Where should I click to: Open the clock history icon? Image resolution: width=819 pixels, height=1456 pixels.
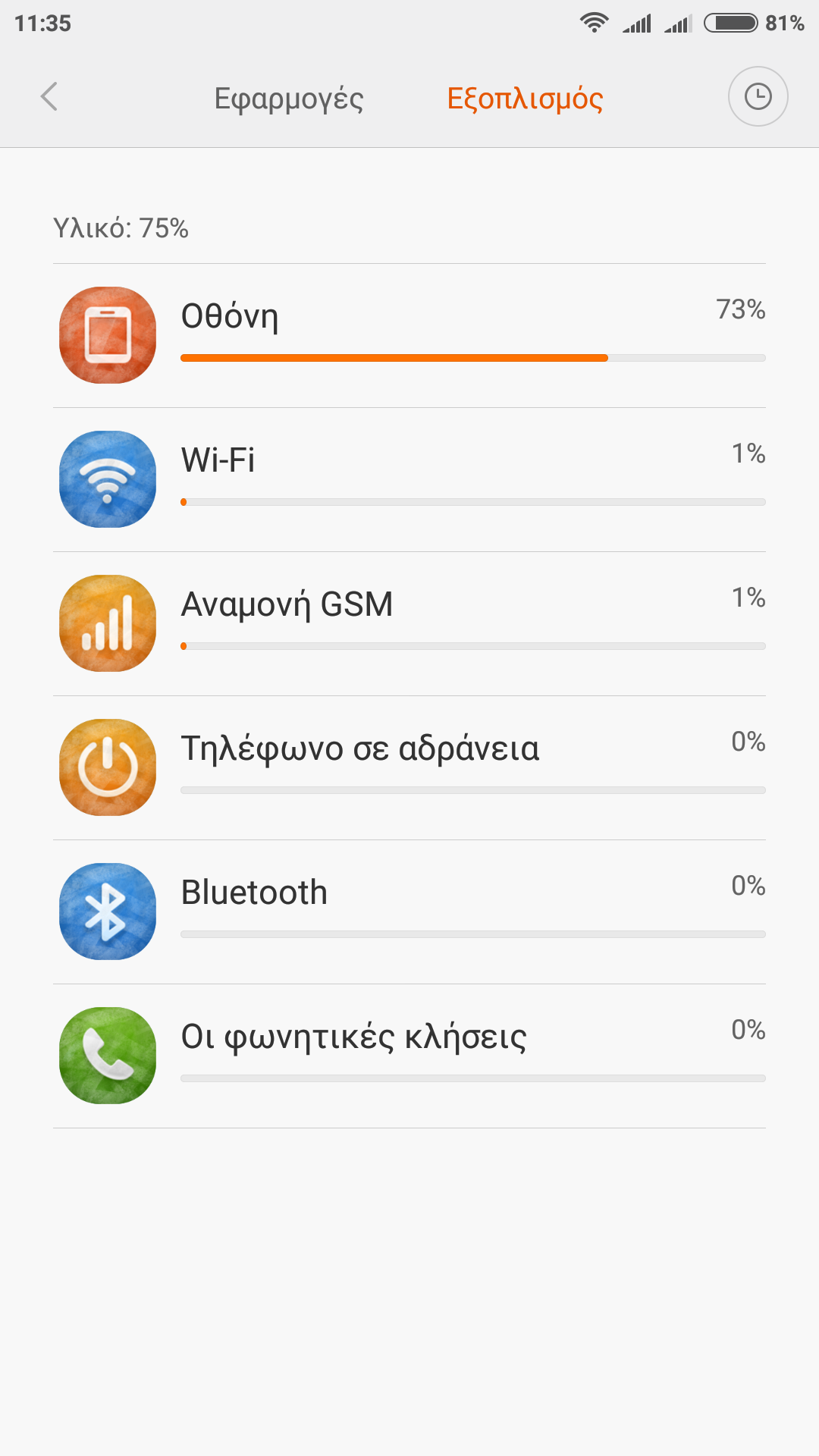(x=758, y=96)
